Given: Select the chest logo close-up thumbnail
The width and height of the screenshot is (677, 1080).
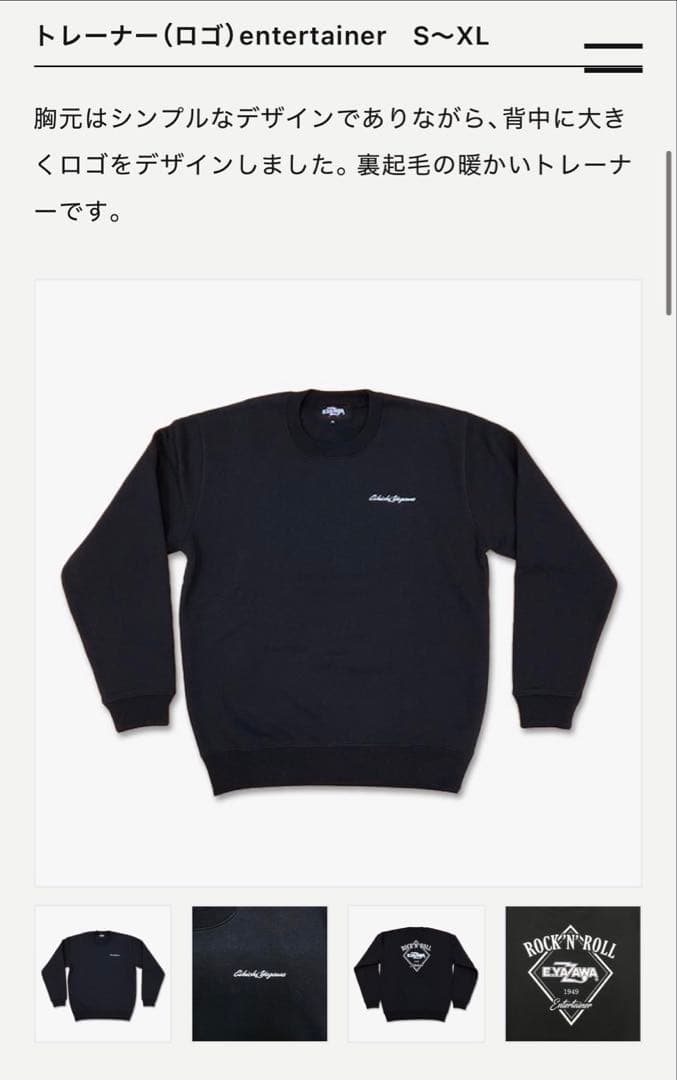Looking at the screenshot, I should [x=260, y=973].
